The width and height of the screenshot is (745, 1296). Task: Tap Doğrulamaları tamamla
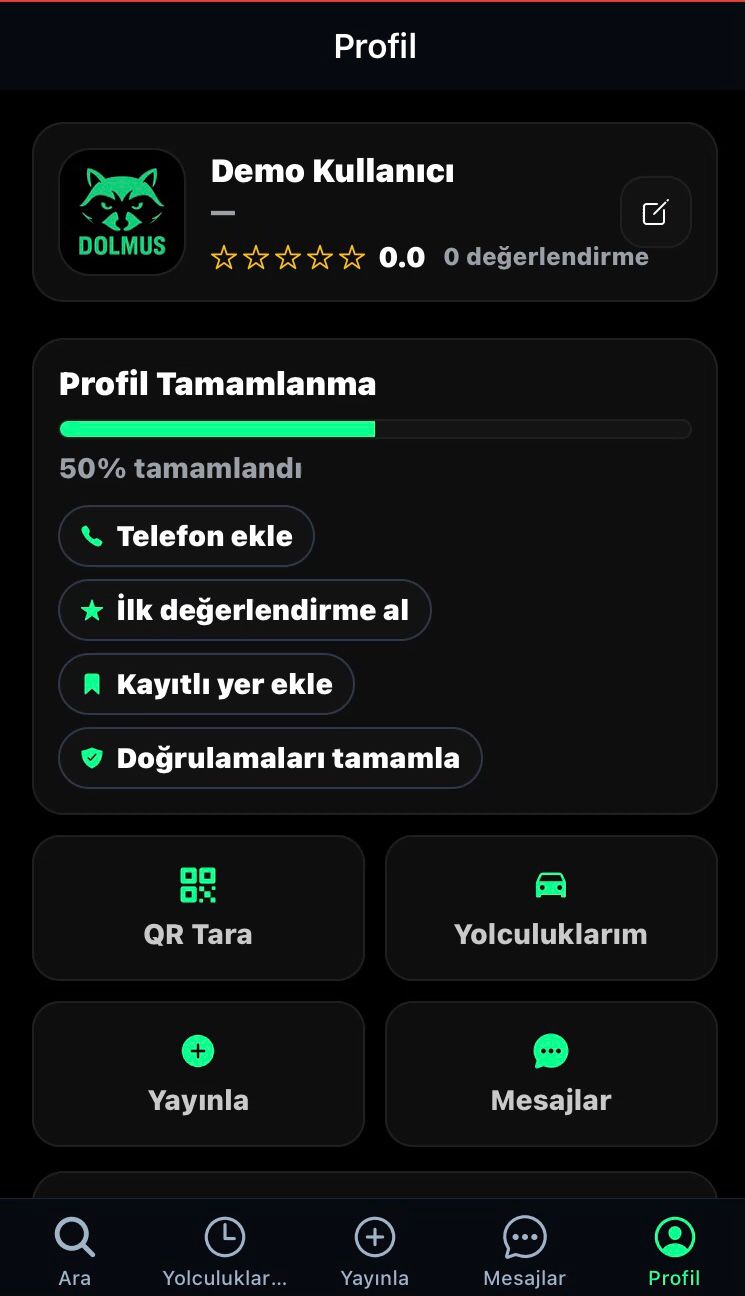(270, 758)
